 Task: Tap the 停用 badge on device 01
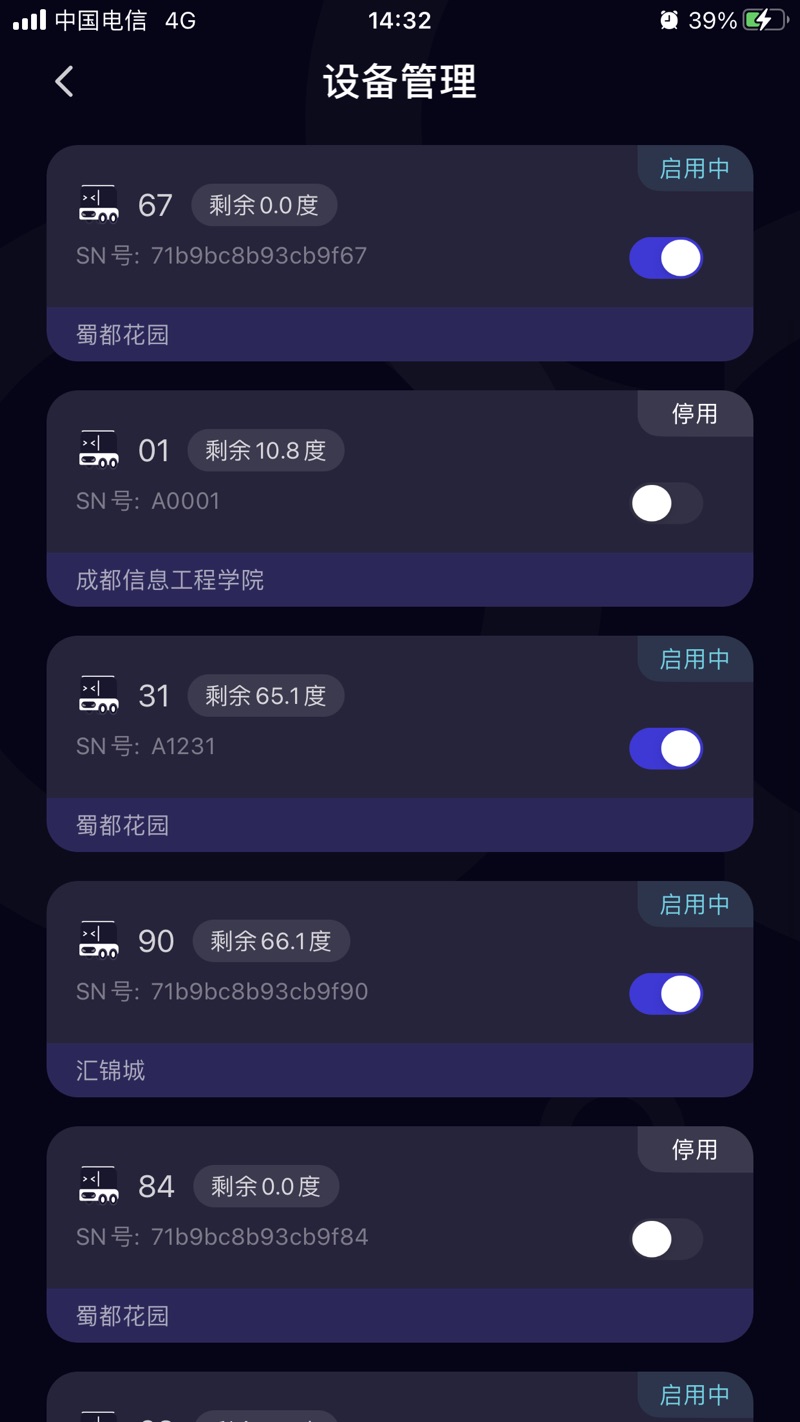point(694,414)
